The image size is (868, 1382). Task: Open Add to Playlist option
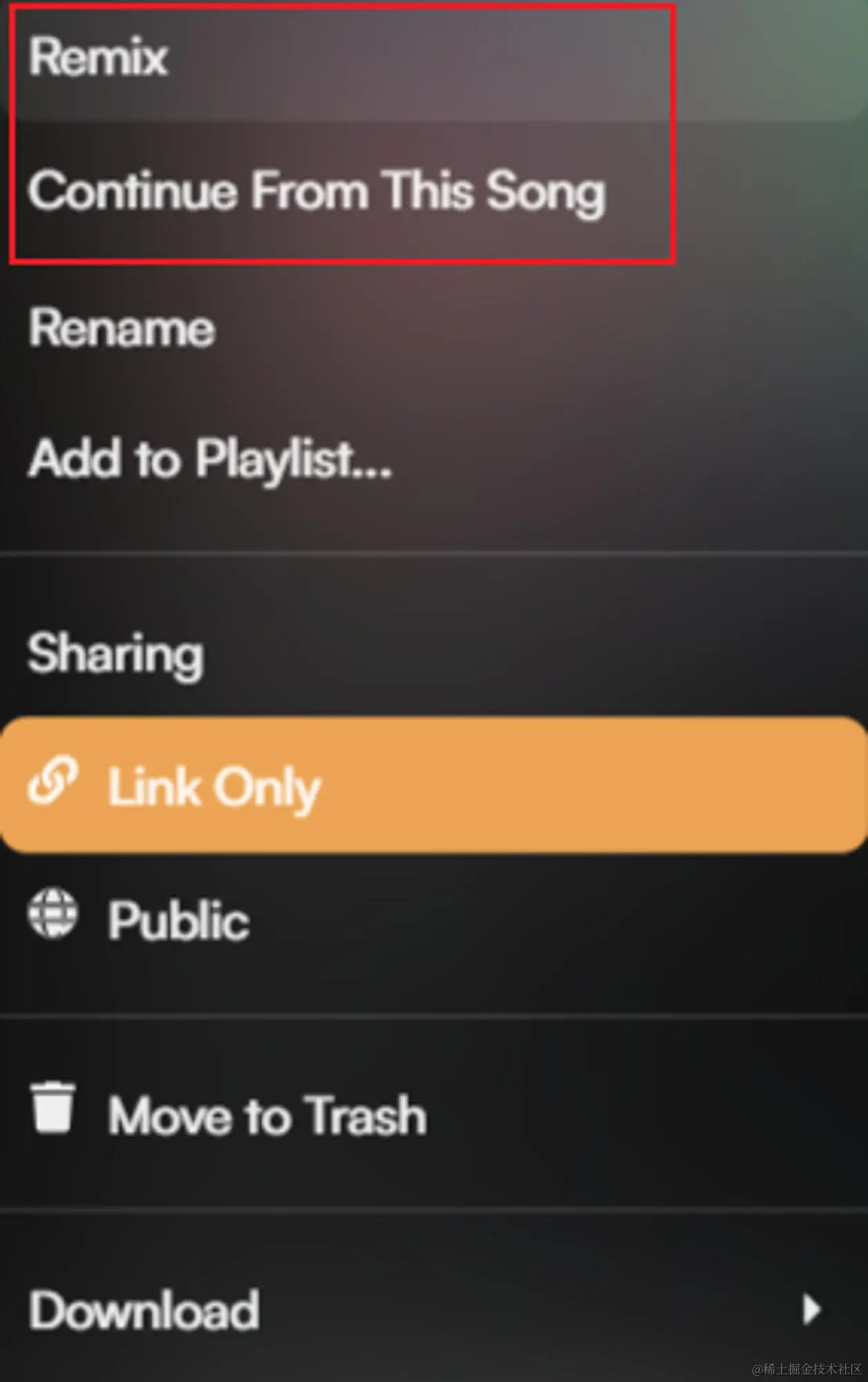tap(210, 459)
